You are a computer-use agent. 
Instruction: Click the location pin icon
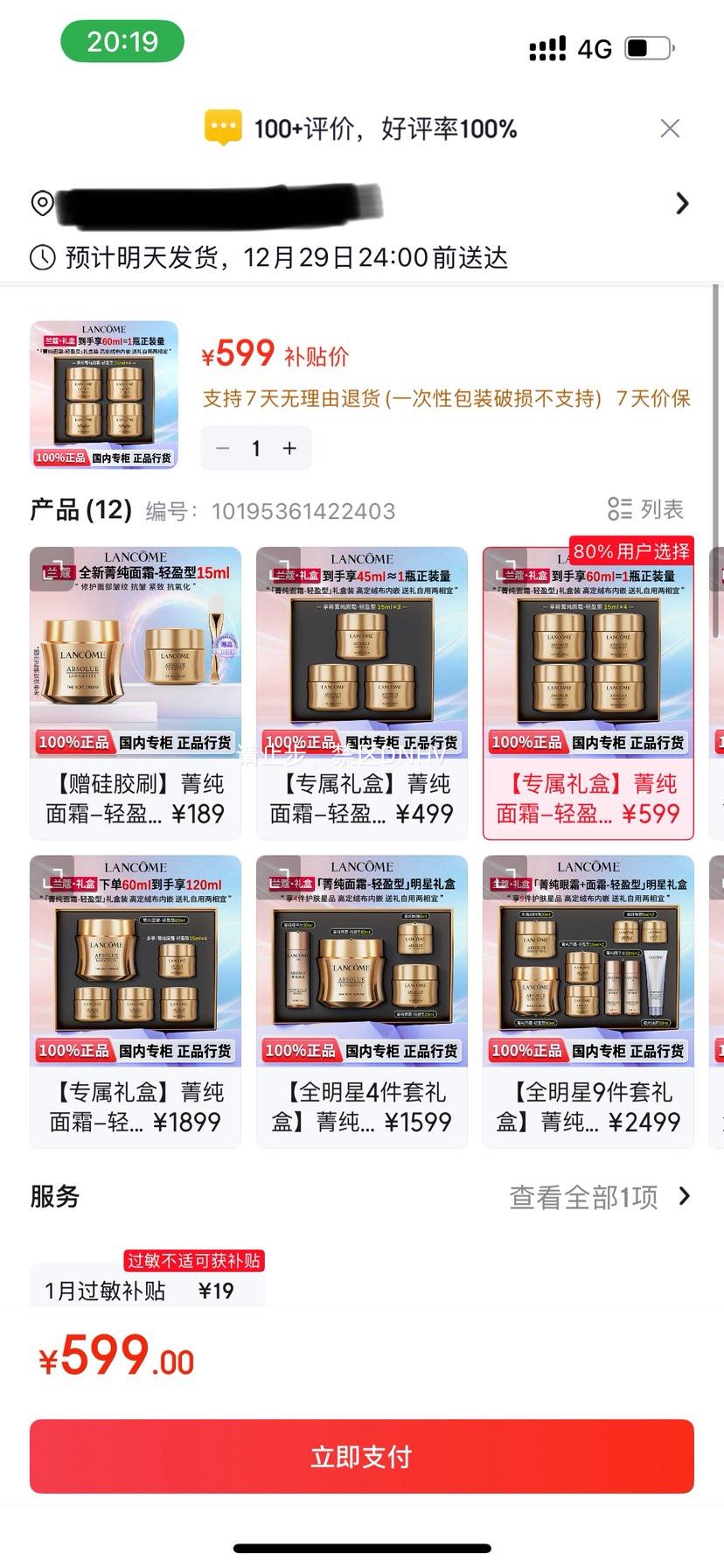point(41,203)
